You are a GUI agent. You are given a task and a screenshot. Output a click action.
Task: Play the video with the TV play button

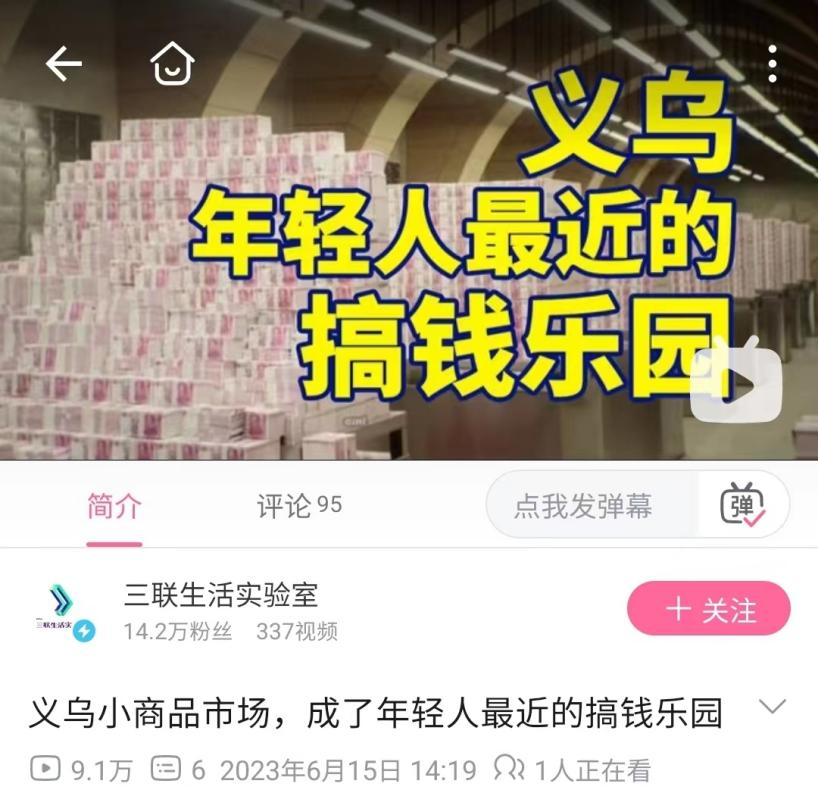(x=736, y=378)
